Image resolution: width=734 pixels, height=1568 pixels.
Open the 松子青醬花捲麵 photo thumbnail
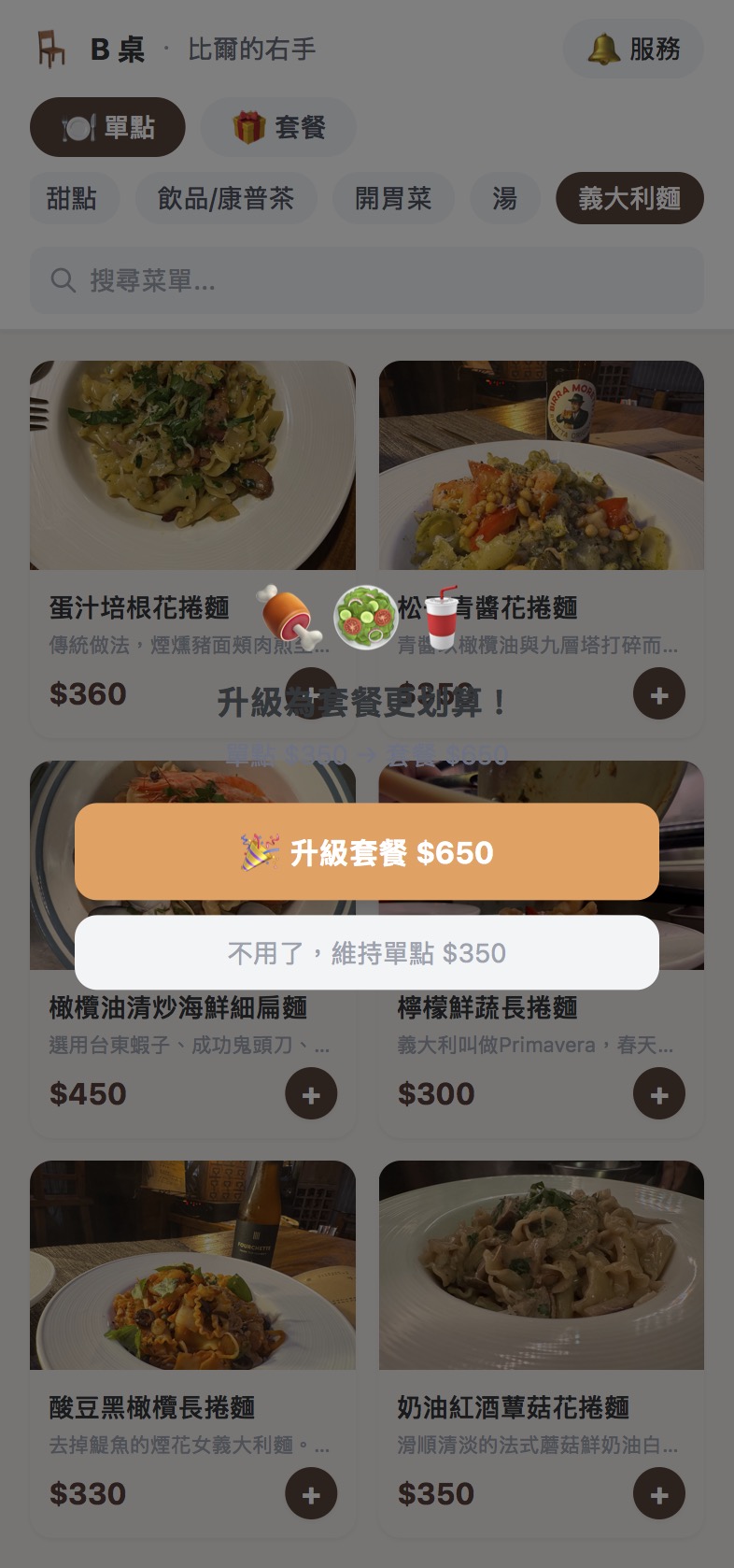[x=541, y=464]
